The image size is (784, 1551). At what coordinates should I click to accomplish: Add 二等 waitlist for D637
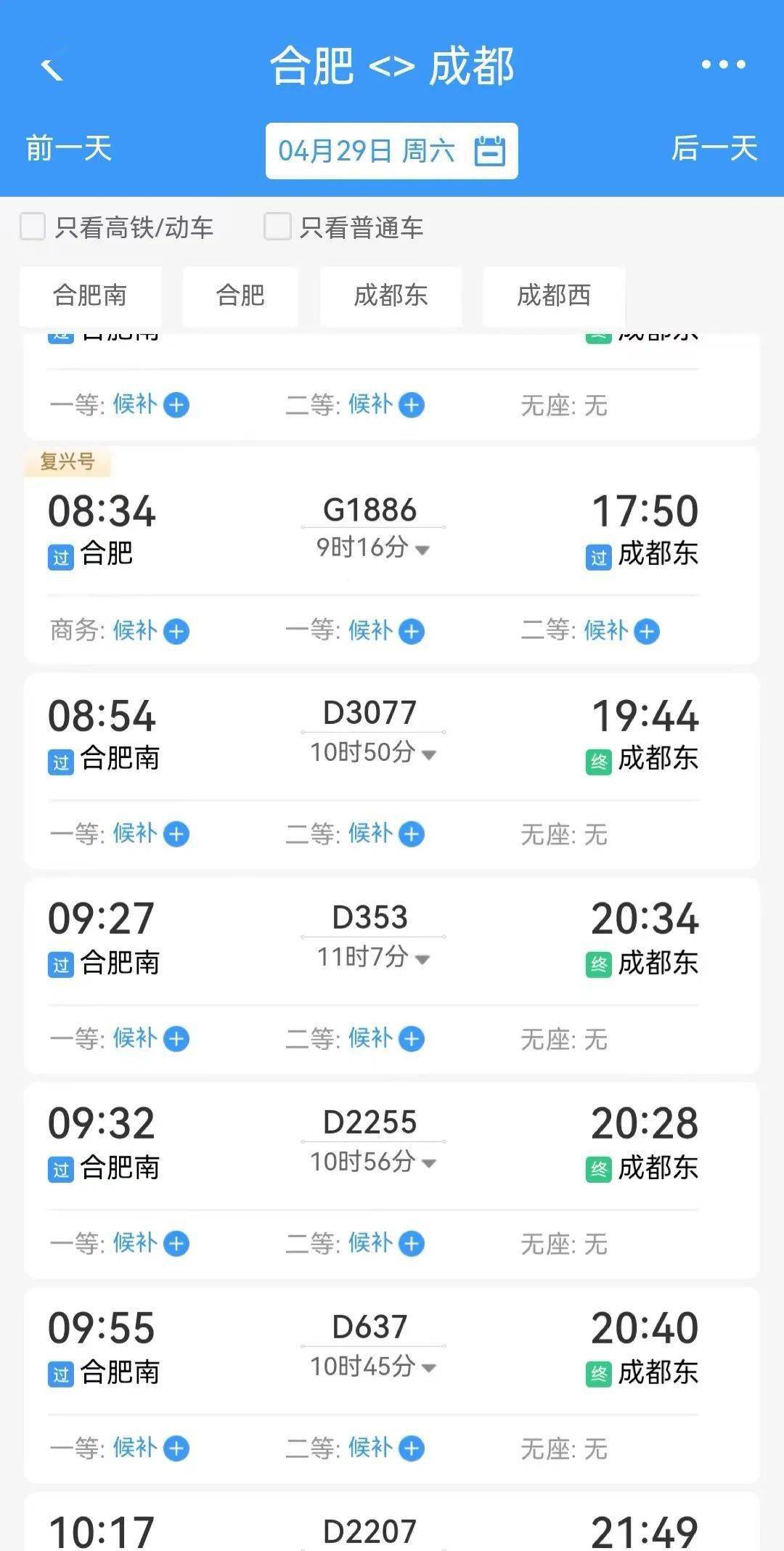pos(412,1449)
